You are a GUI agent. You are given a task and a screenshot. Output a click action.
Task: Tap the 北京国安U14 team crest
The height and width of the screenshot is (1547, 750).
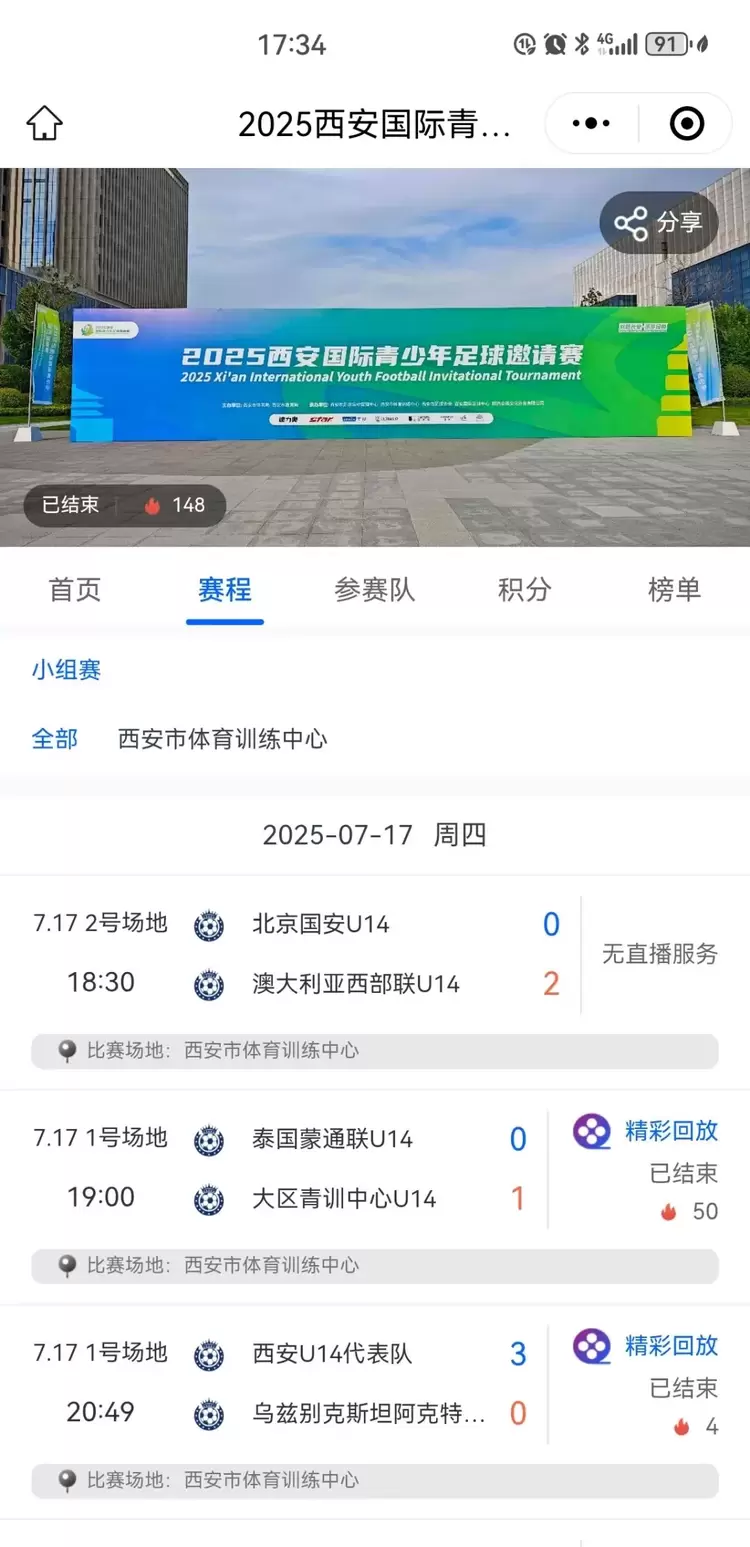click(209, 924)
